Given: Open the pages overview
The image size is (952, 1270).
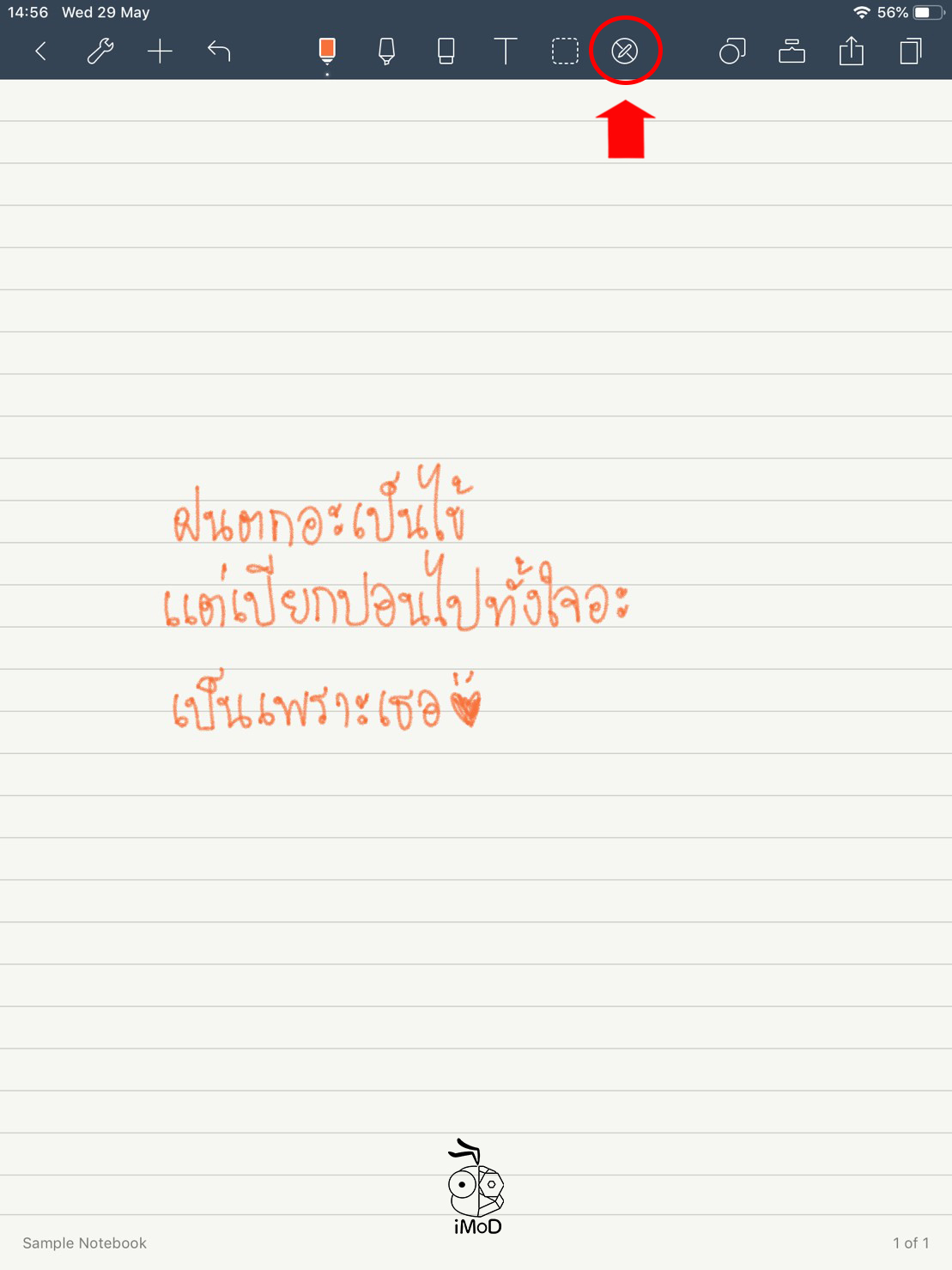Looking at the screenshot, I should (911, 52).
